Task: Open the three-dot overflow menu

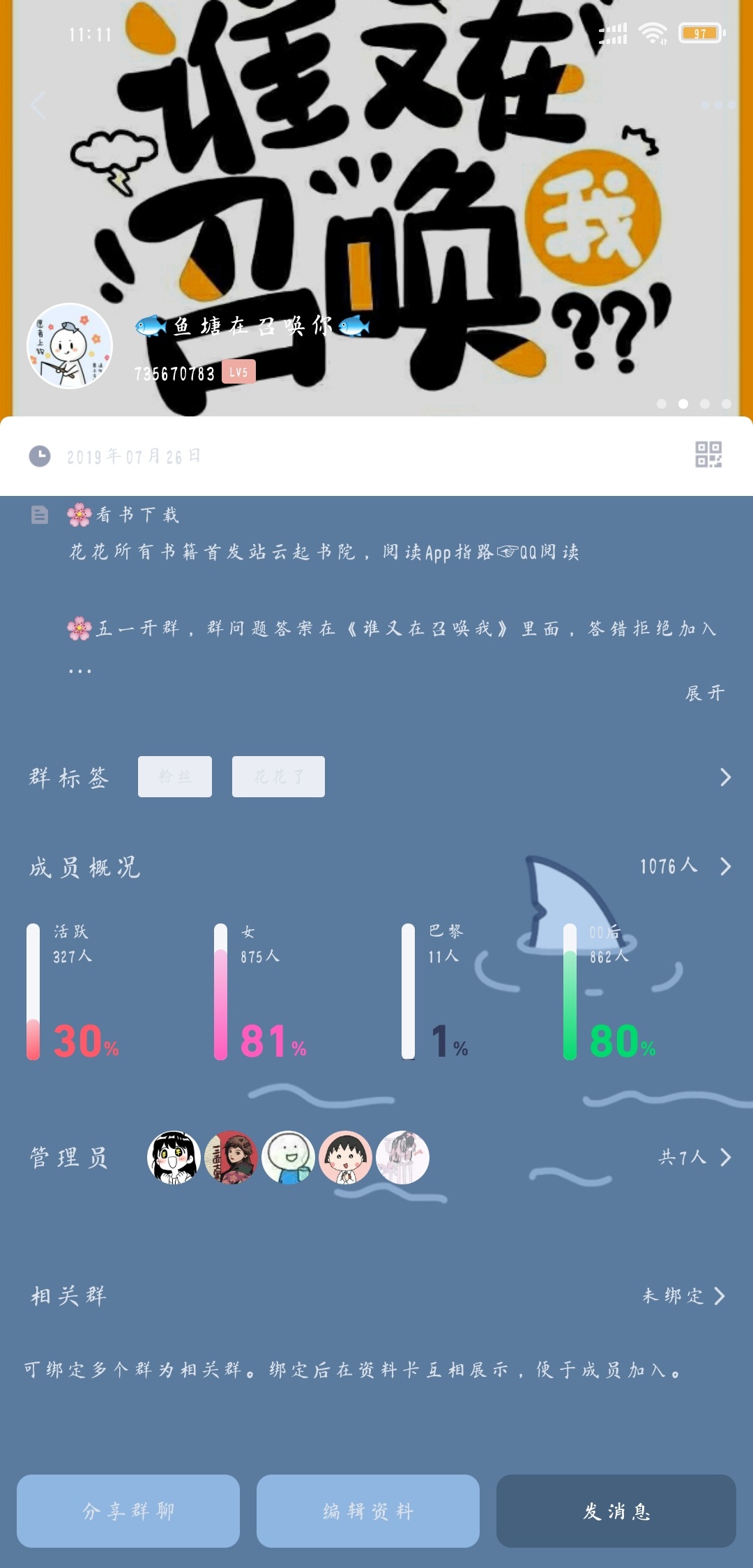Action: 717,105
